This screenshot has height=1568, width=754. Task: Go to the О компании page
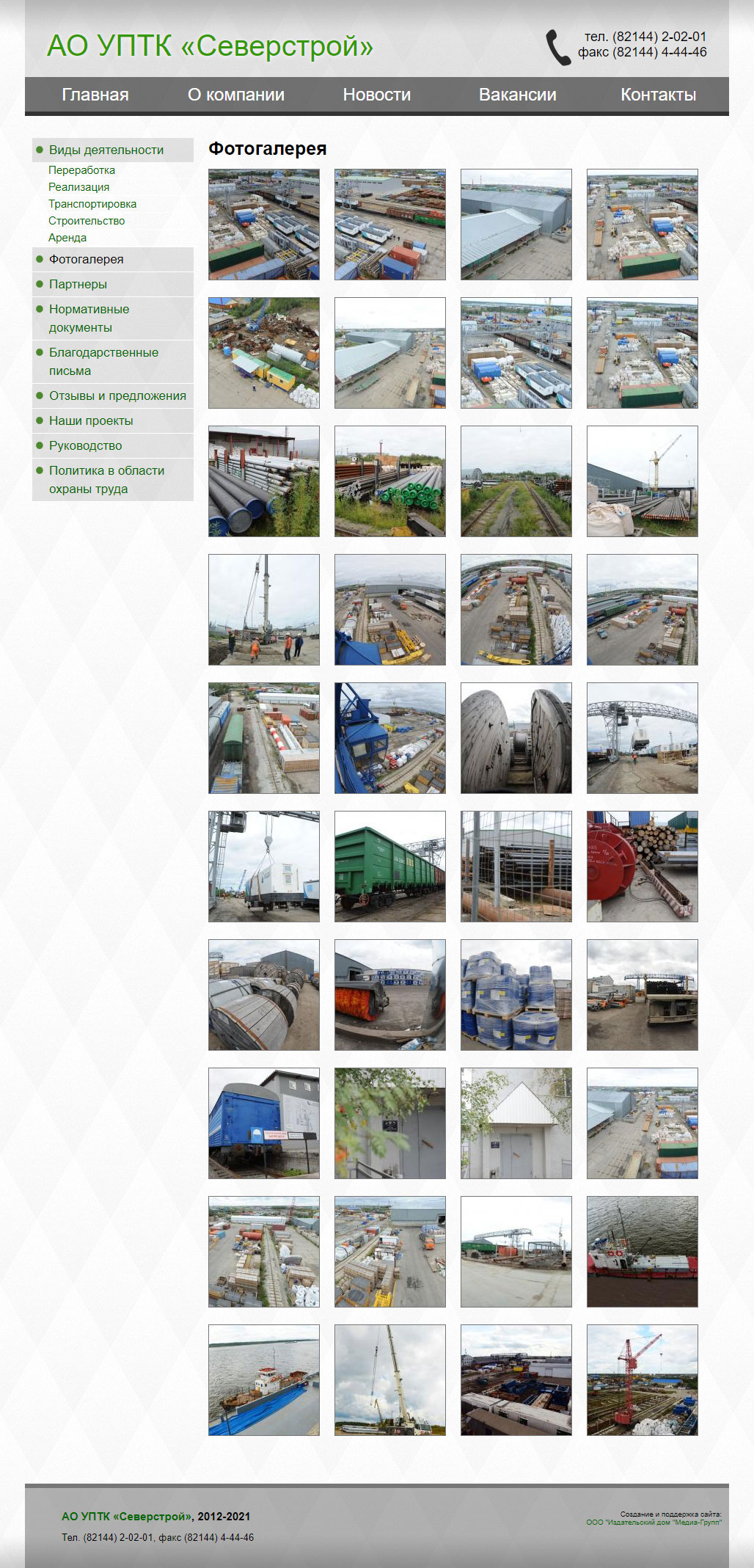click(x=236, y=95)
